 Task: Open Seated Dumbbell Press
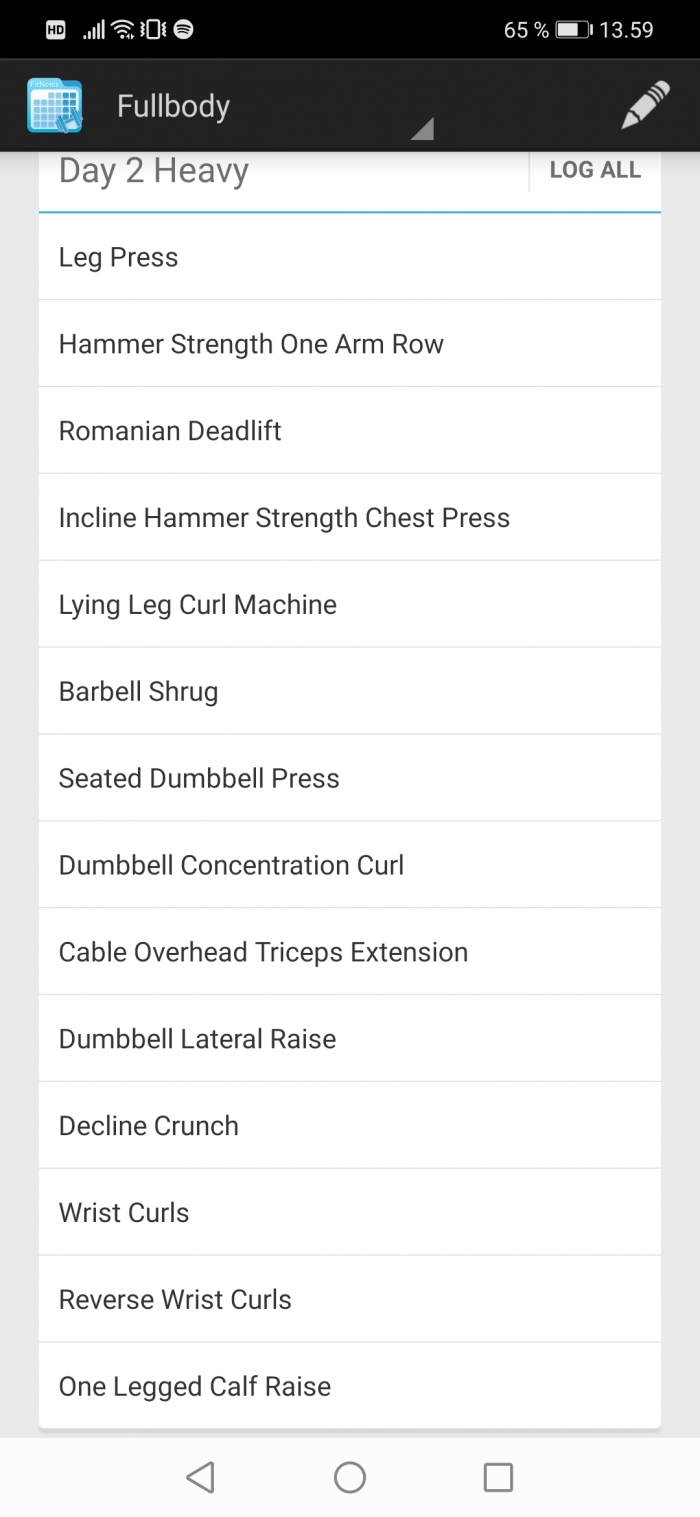coord(349,779)
